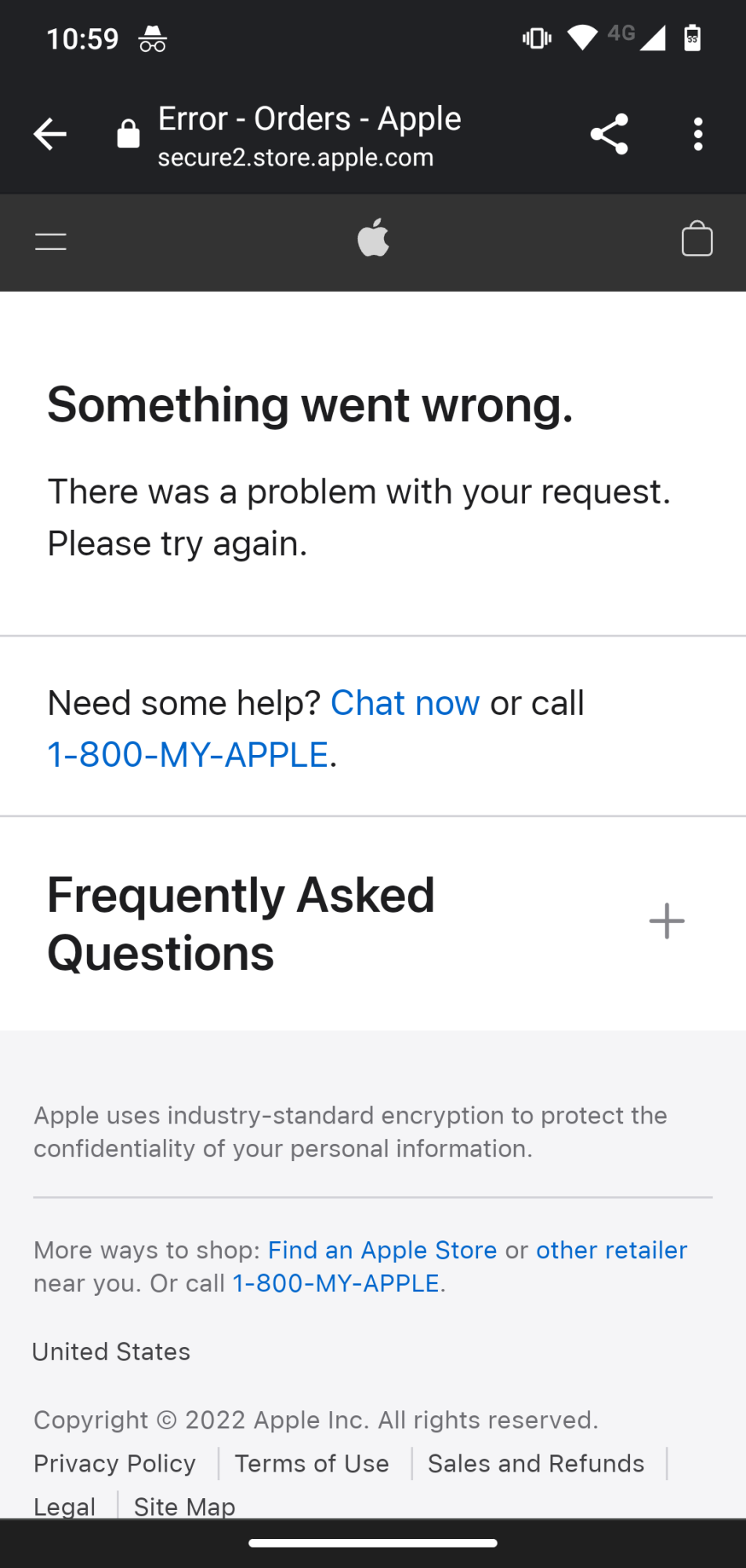Open Sales and Refunds

point(536,1464)
